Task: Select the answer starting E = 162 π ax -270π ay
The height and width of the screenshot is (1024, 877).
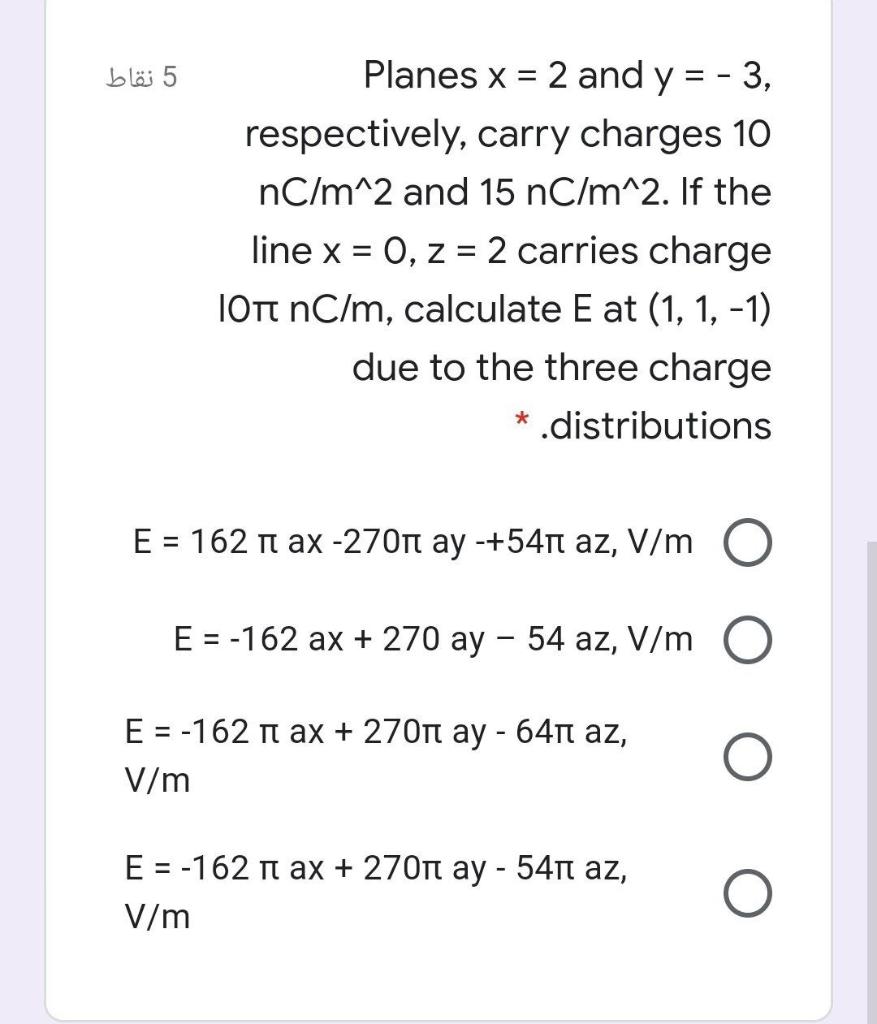Action: (x=750, y=544)
